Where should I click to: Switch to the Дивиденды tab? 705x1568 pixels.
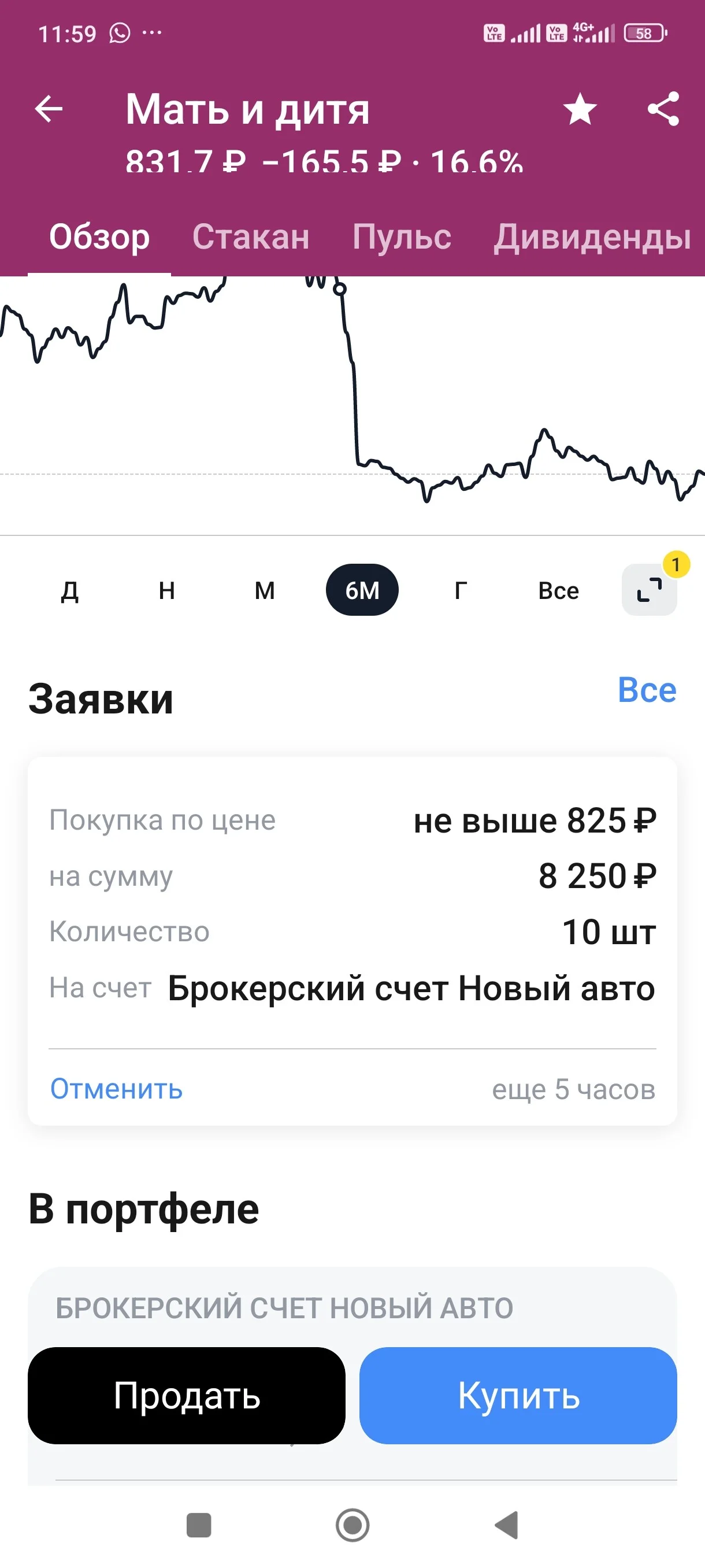tap(592, 238)
